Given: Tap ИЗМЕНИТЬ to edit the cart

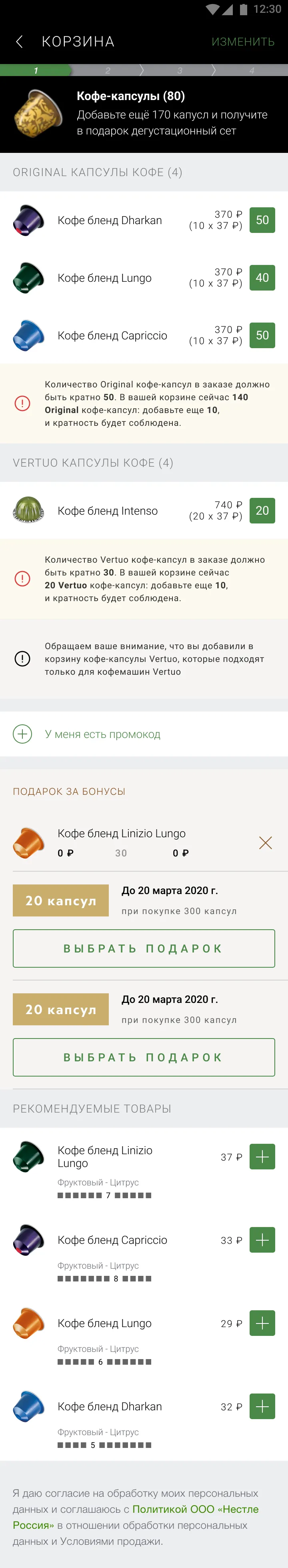Looking at the screenshot, I should tap(242, 42).
